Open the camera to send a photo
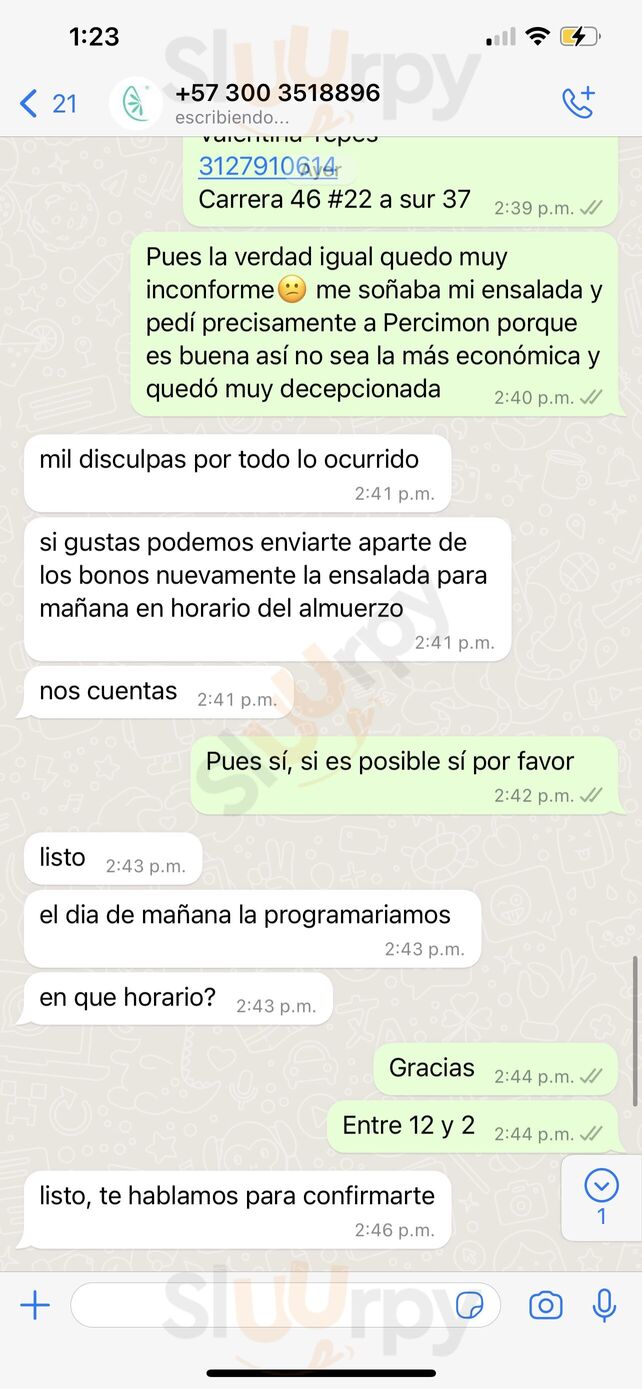The width and height of the screenshot is (642, 1389). (545, 1304)
